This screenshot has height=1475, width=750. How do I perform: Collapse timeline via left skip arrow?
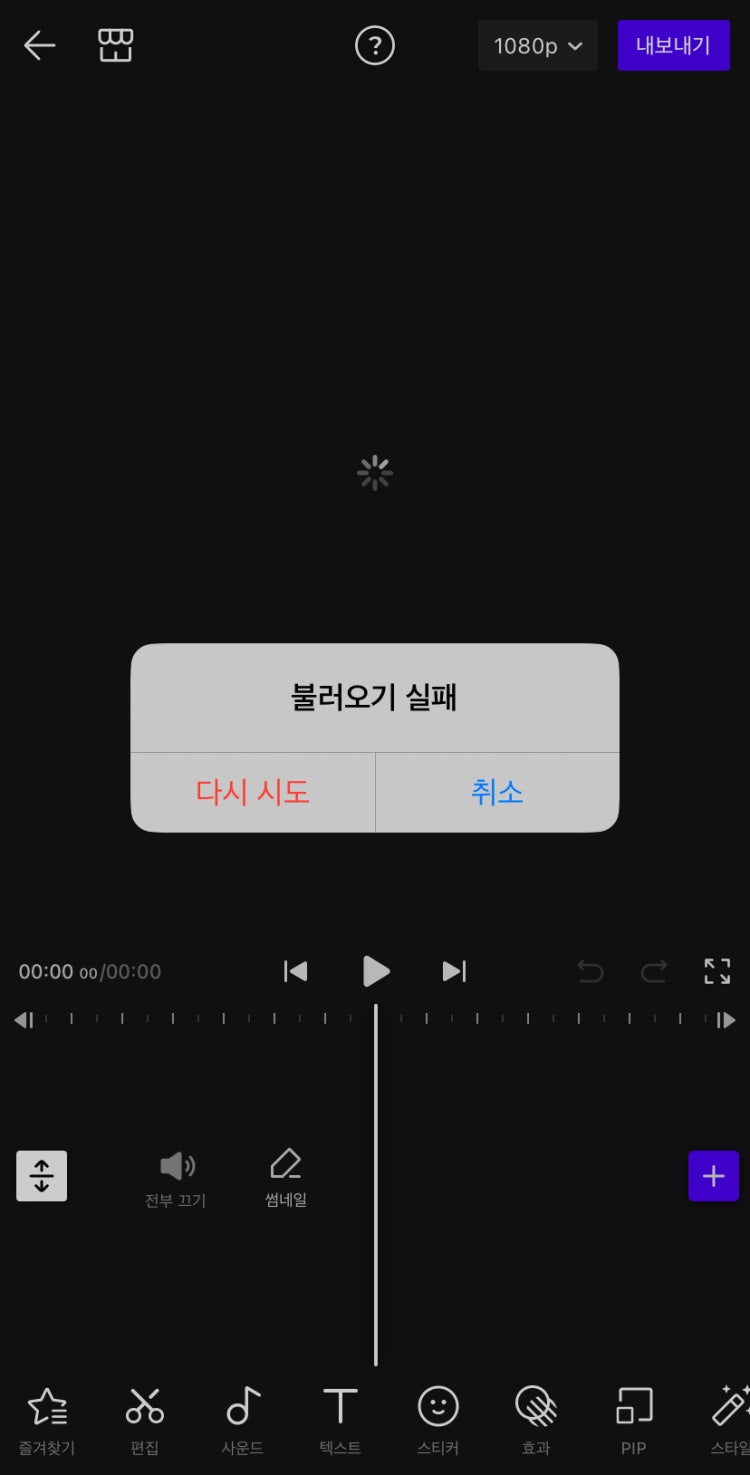click(24, 1019)
